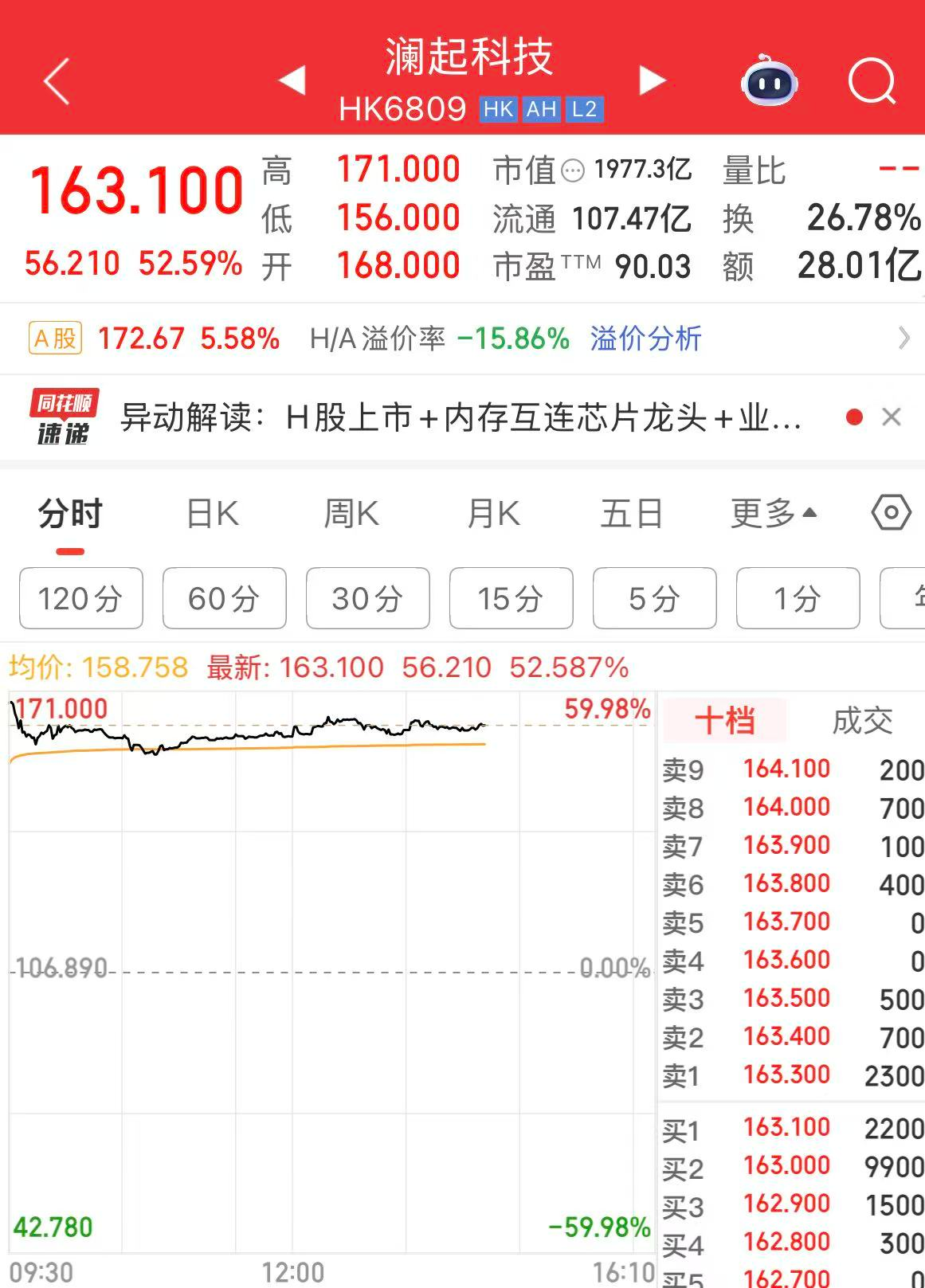Dismiss the 异动解读 news banner with the X

tap(890, 417)
